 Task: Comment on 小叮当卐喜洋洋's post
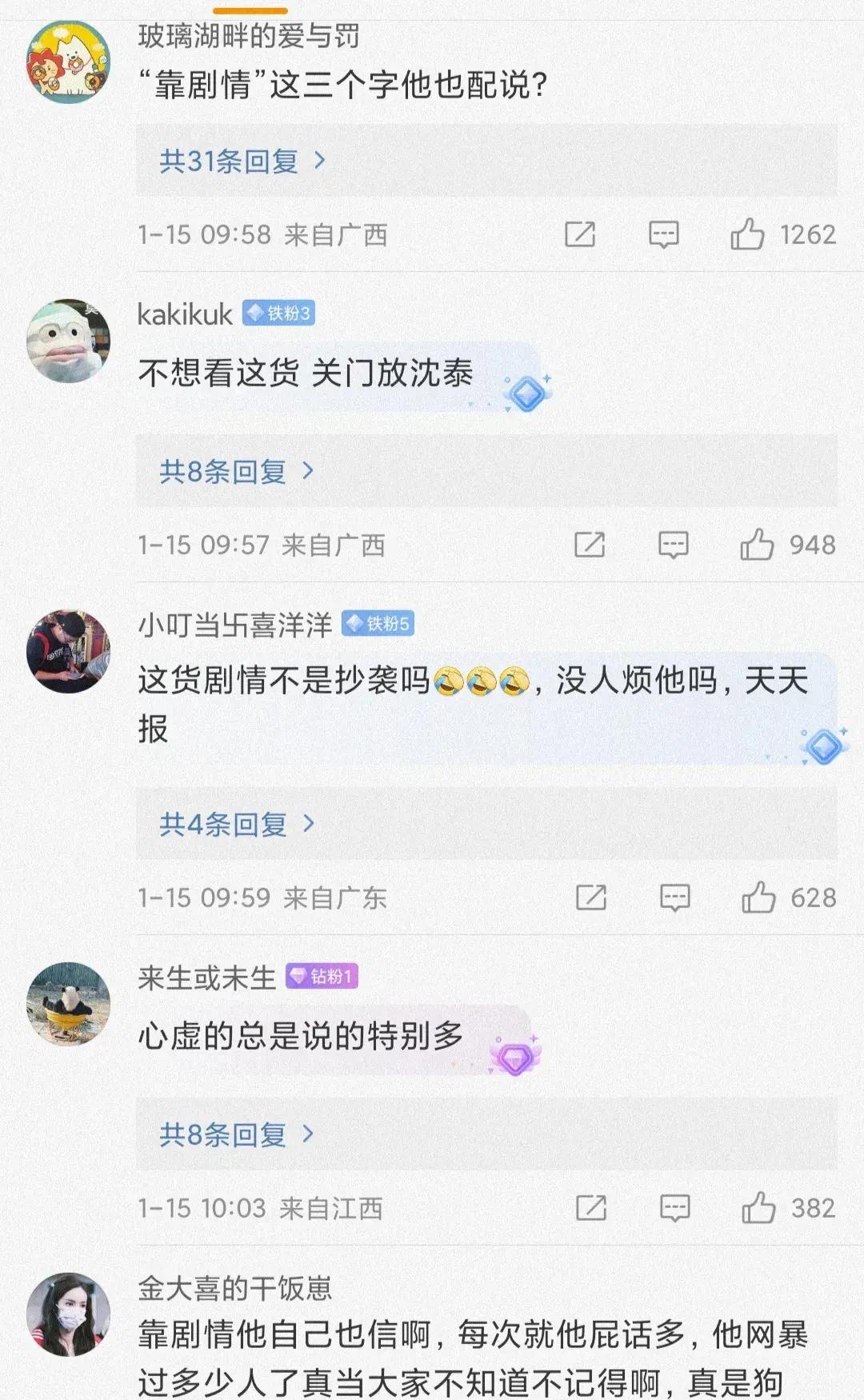[674, 898]
